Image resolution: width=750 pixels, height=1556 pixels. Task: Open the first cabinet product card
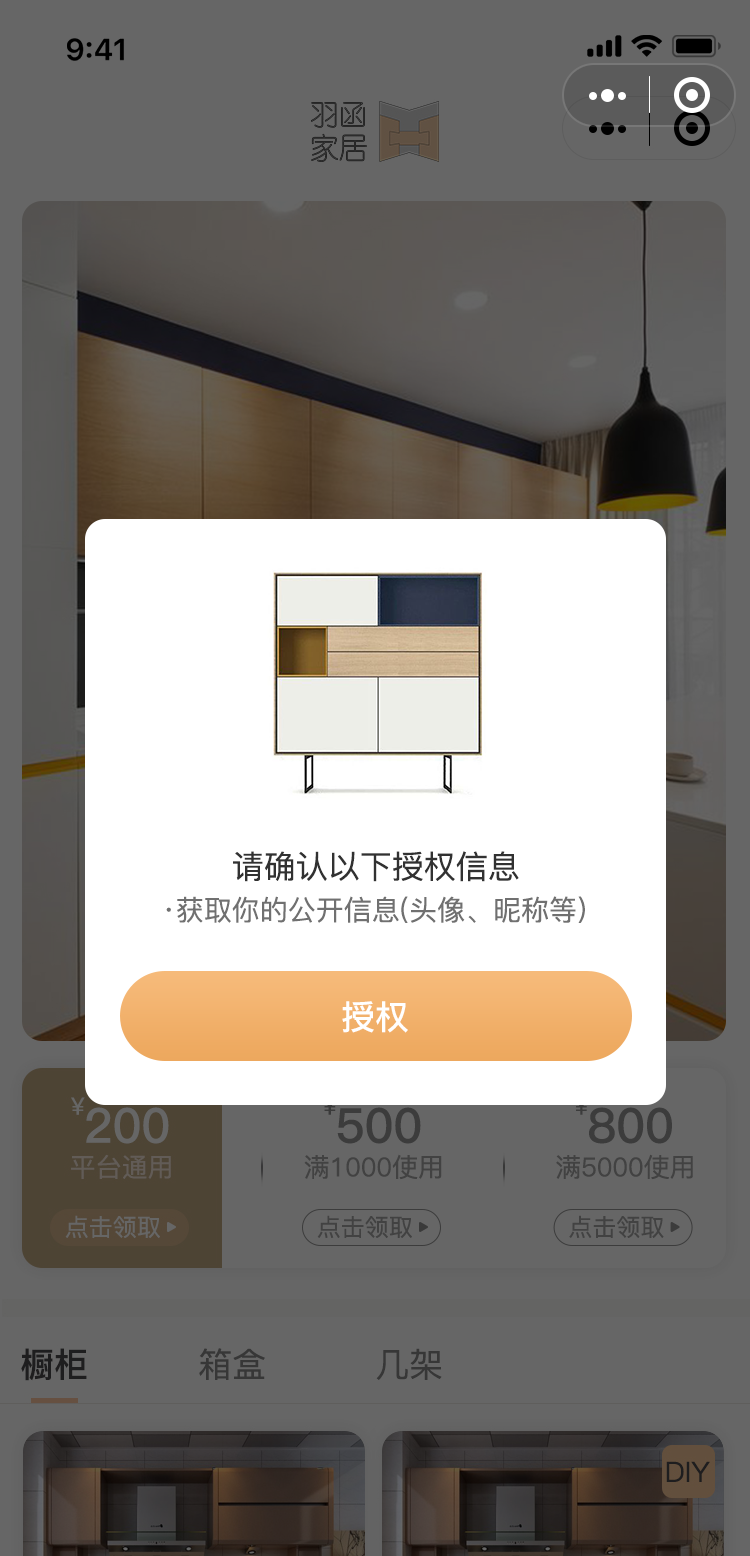coord(193,1495)
